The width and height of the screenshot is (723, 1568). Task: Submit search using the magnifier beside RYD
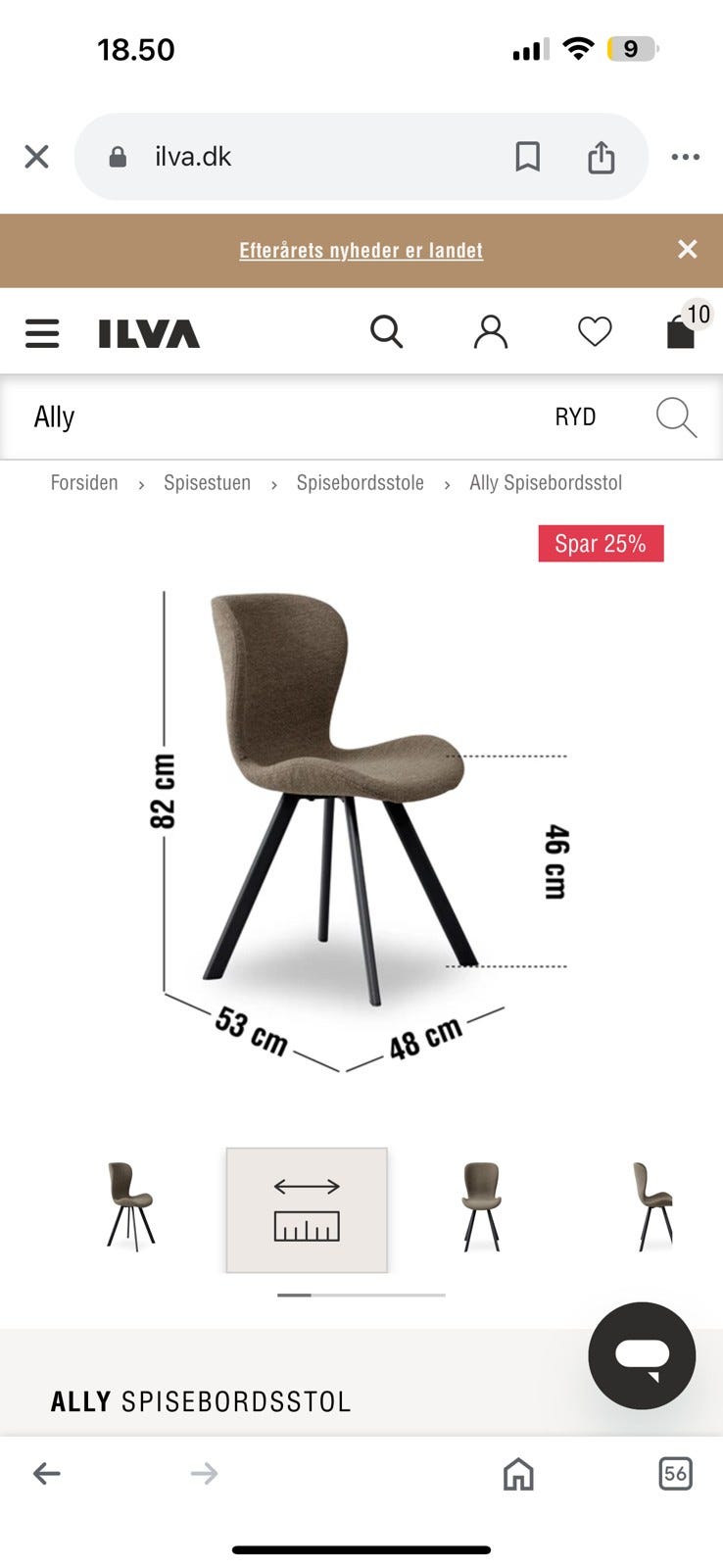[x=675, y=416]
